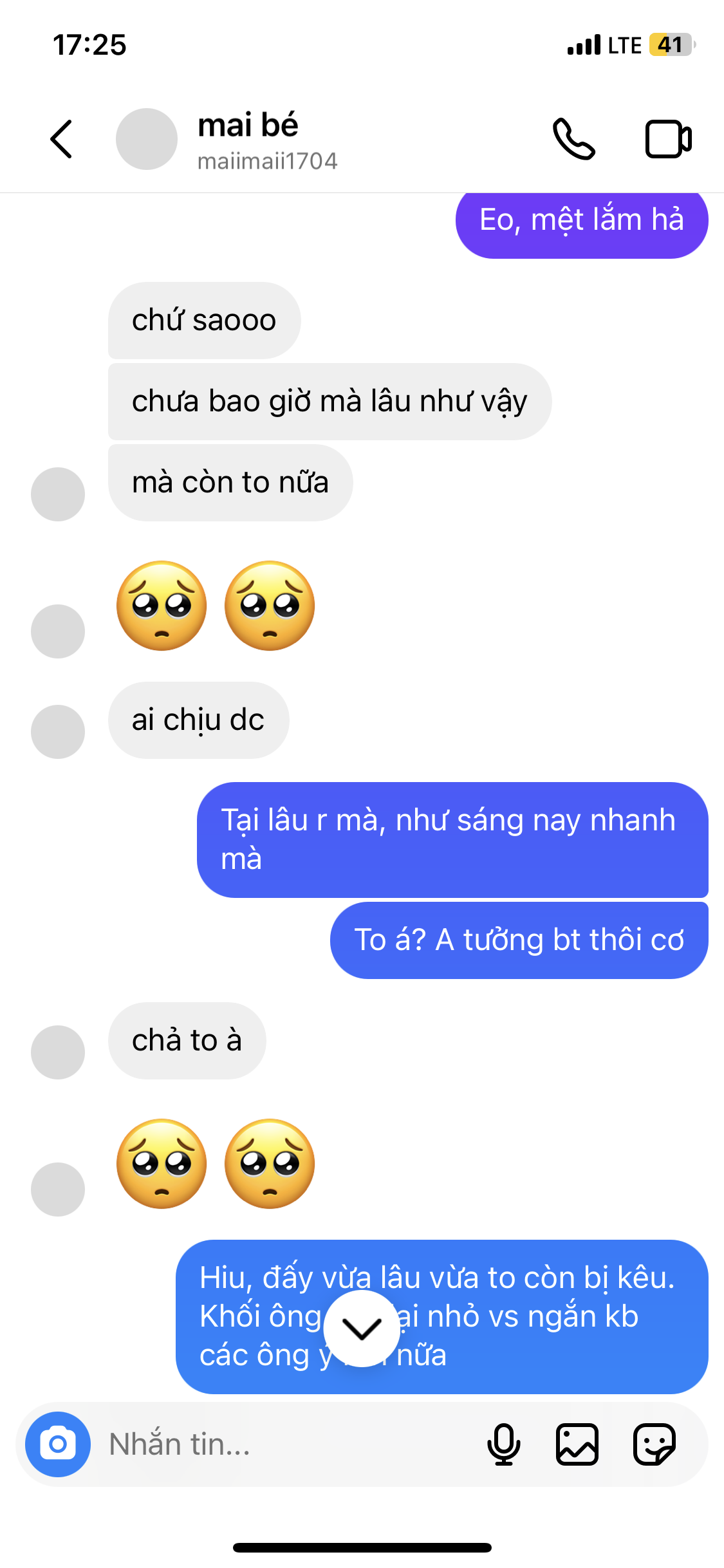
Task: Record a voice message with microphone
Action: pyautogui.click(x=504, y=1444)
